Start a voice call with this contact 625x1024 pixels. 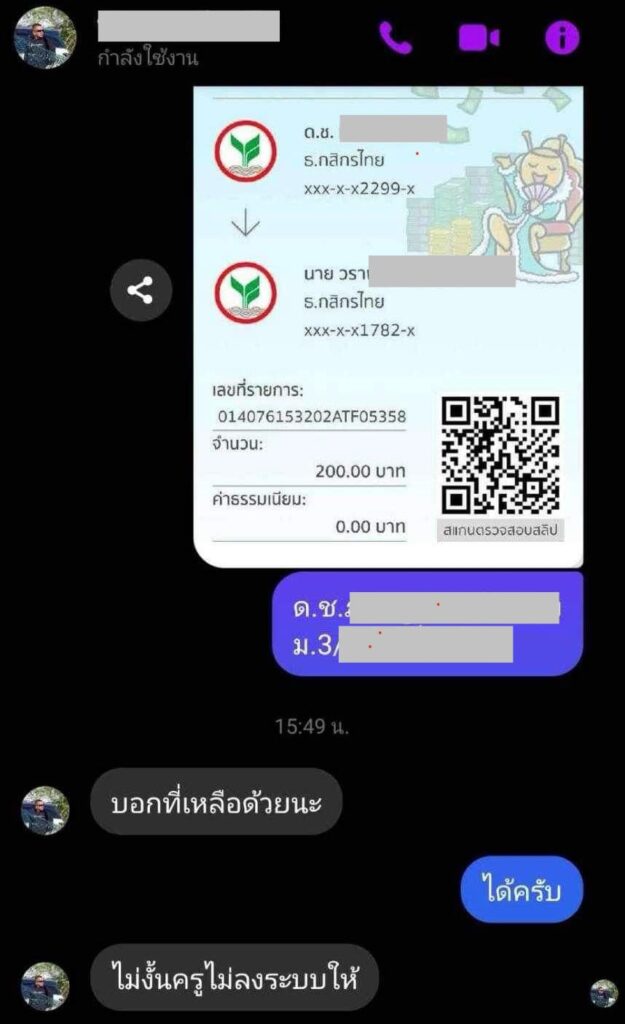395,37
